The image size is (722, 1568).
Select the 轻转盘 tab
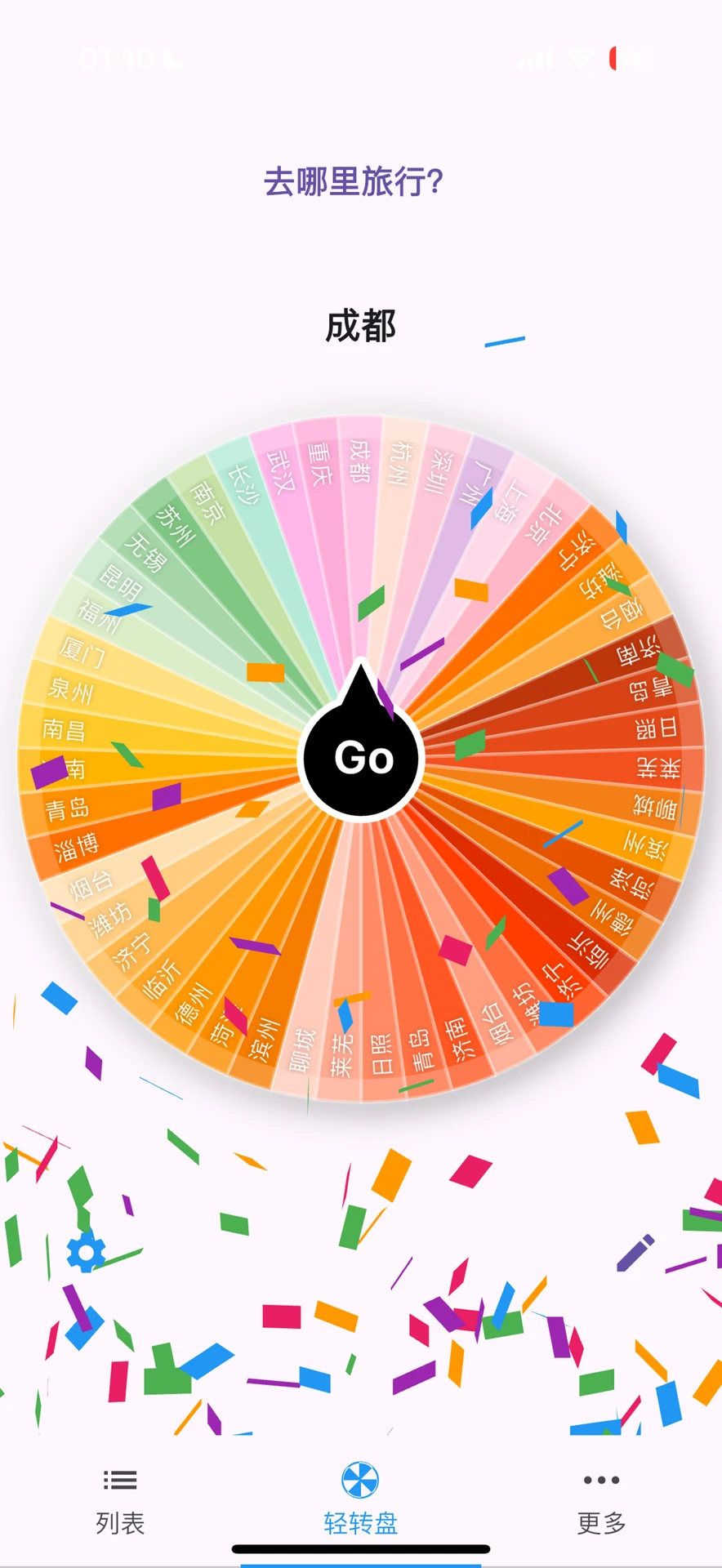[x=360, y=1503]
